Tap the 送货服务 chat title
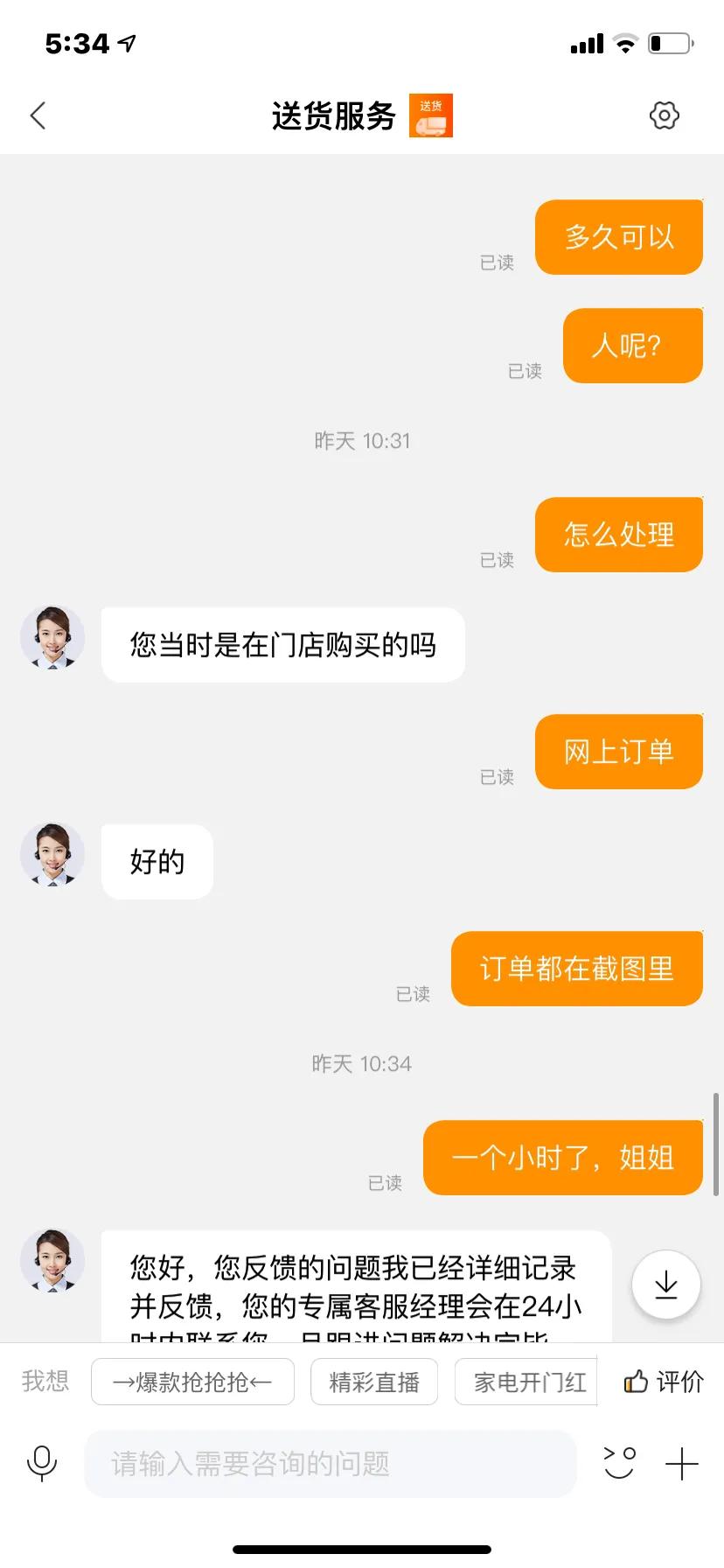Screen dimensions: 724x1568 334,115
